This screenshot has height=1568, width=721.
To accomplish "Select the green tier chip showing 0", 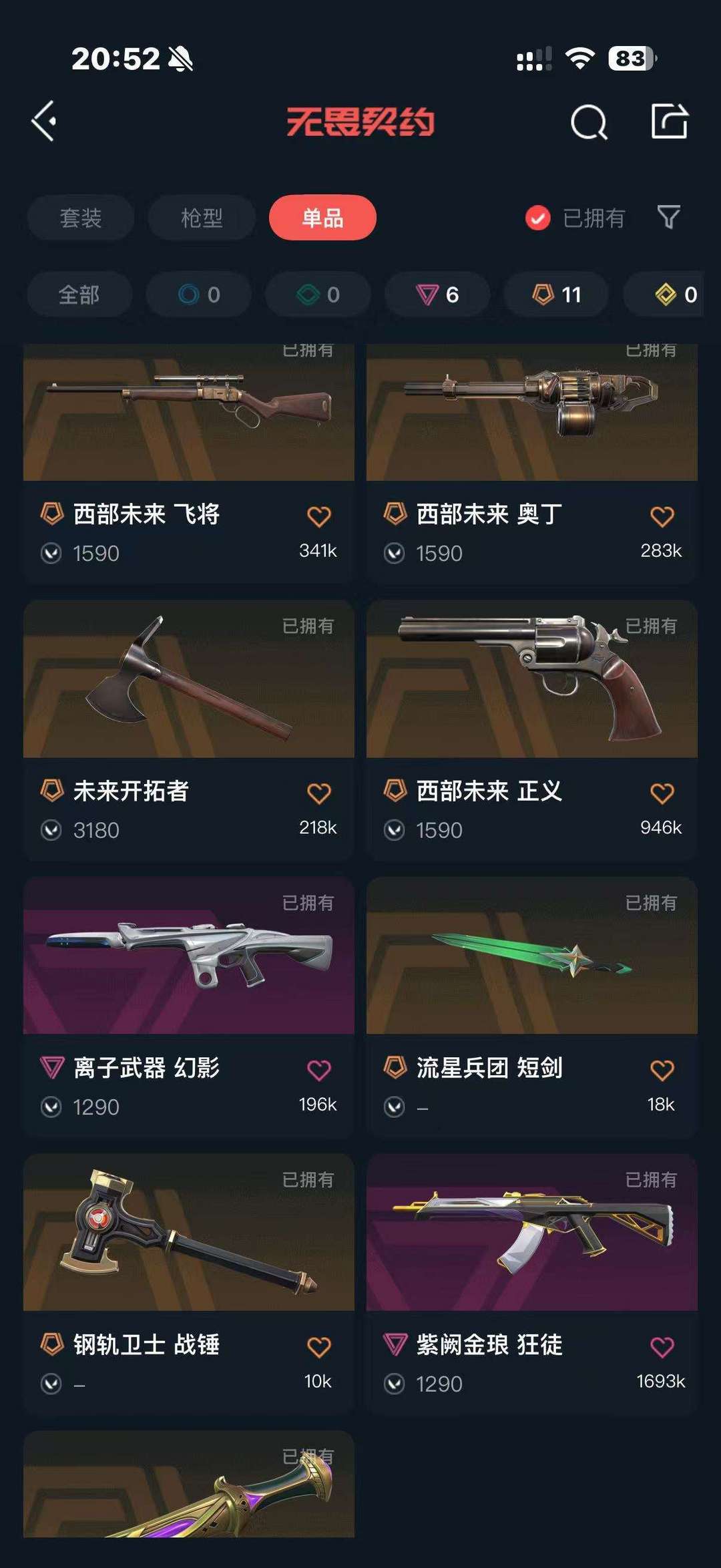I will tap(318, 295).
